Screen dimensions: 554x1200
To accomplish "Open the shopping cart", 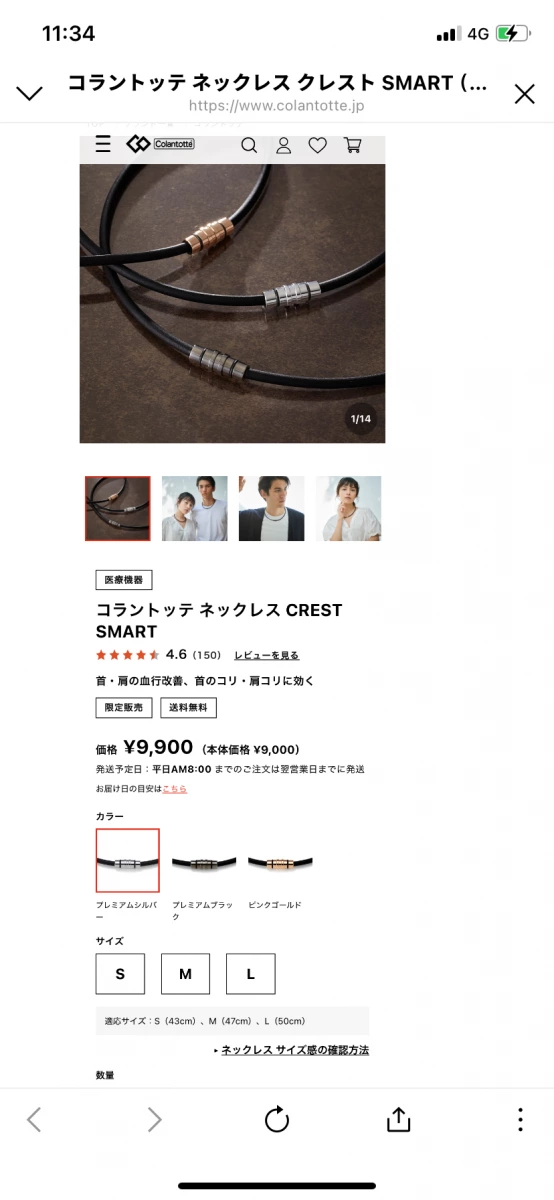I will [352, 145].
